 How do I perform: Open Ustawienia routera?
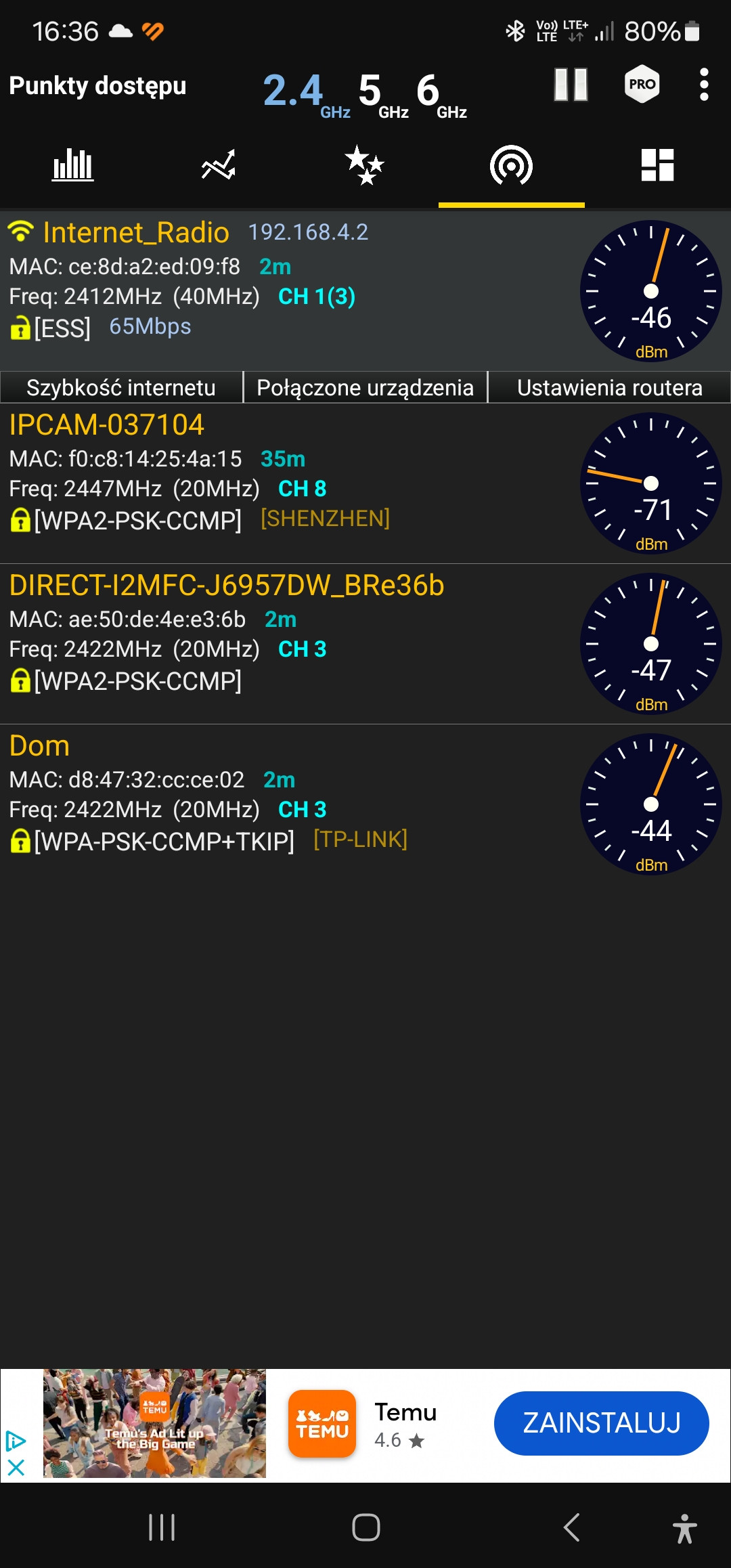609,387
